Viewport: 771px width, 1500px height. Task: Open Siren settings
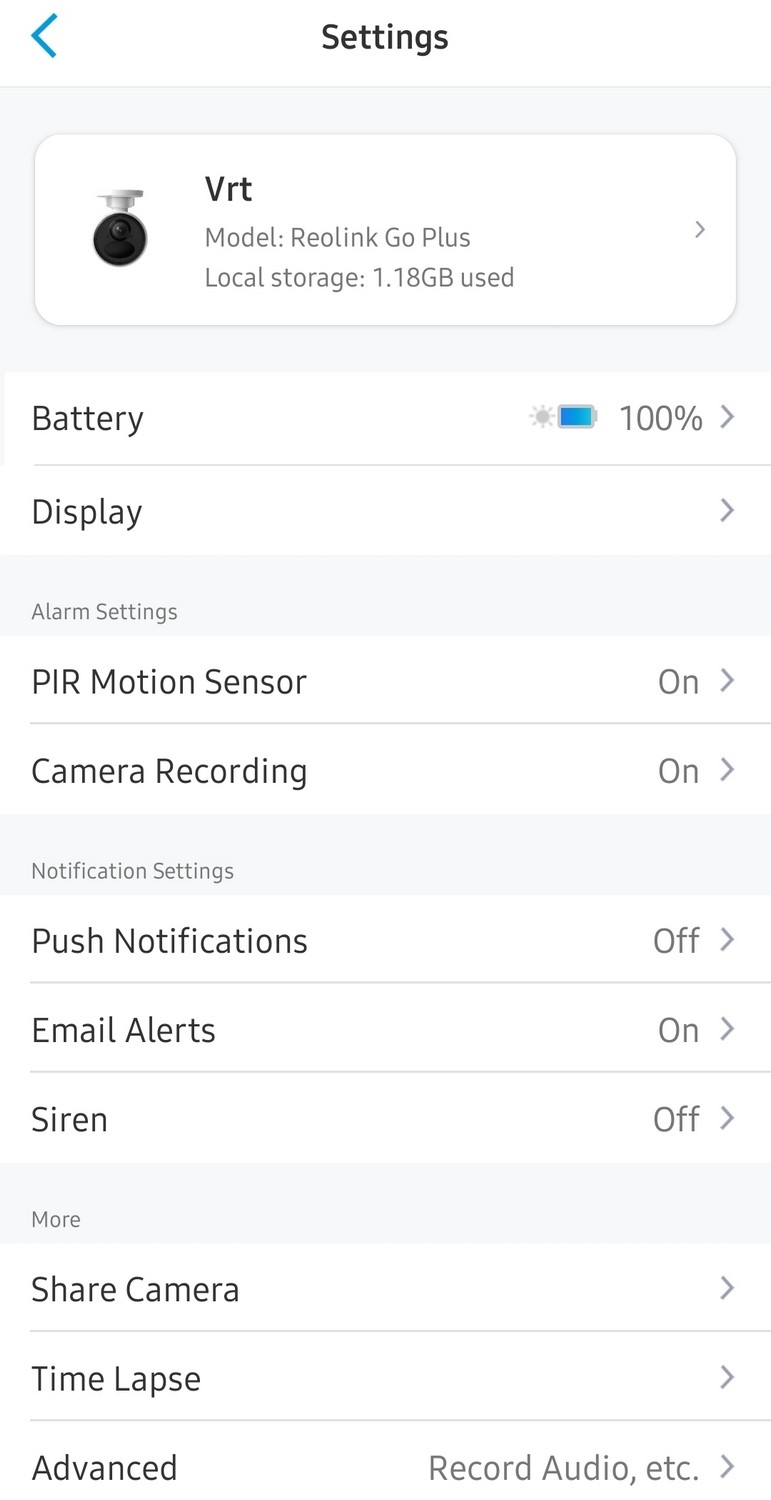point(385,1118)
